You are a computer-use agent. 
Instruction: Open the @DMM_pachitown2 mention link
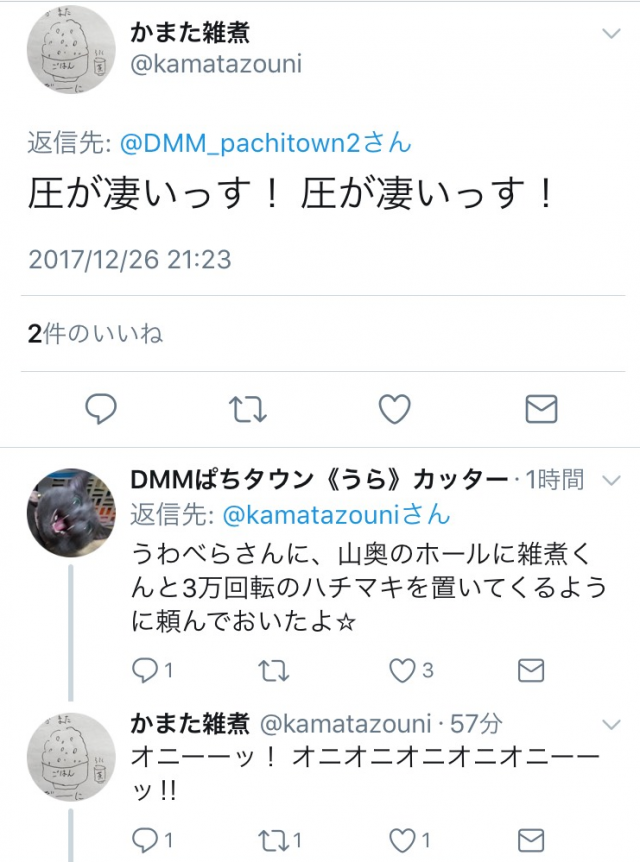click(265, 143)
